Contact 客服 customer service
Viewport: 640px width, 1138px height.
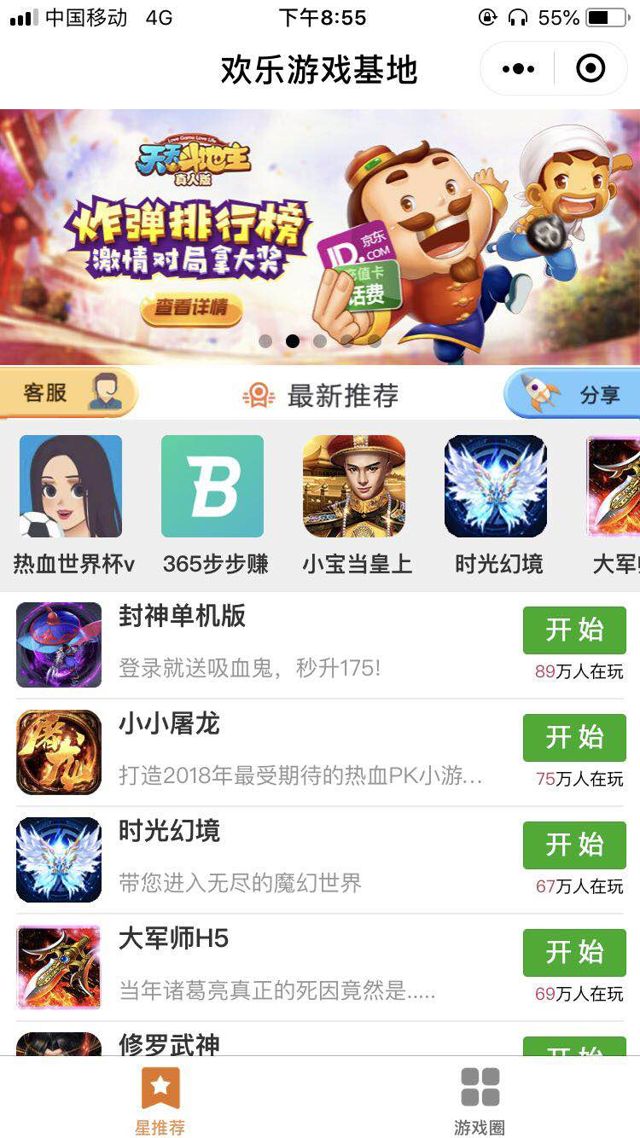tap(68, 393)
